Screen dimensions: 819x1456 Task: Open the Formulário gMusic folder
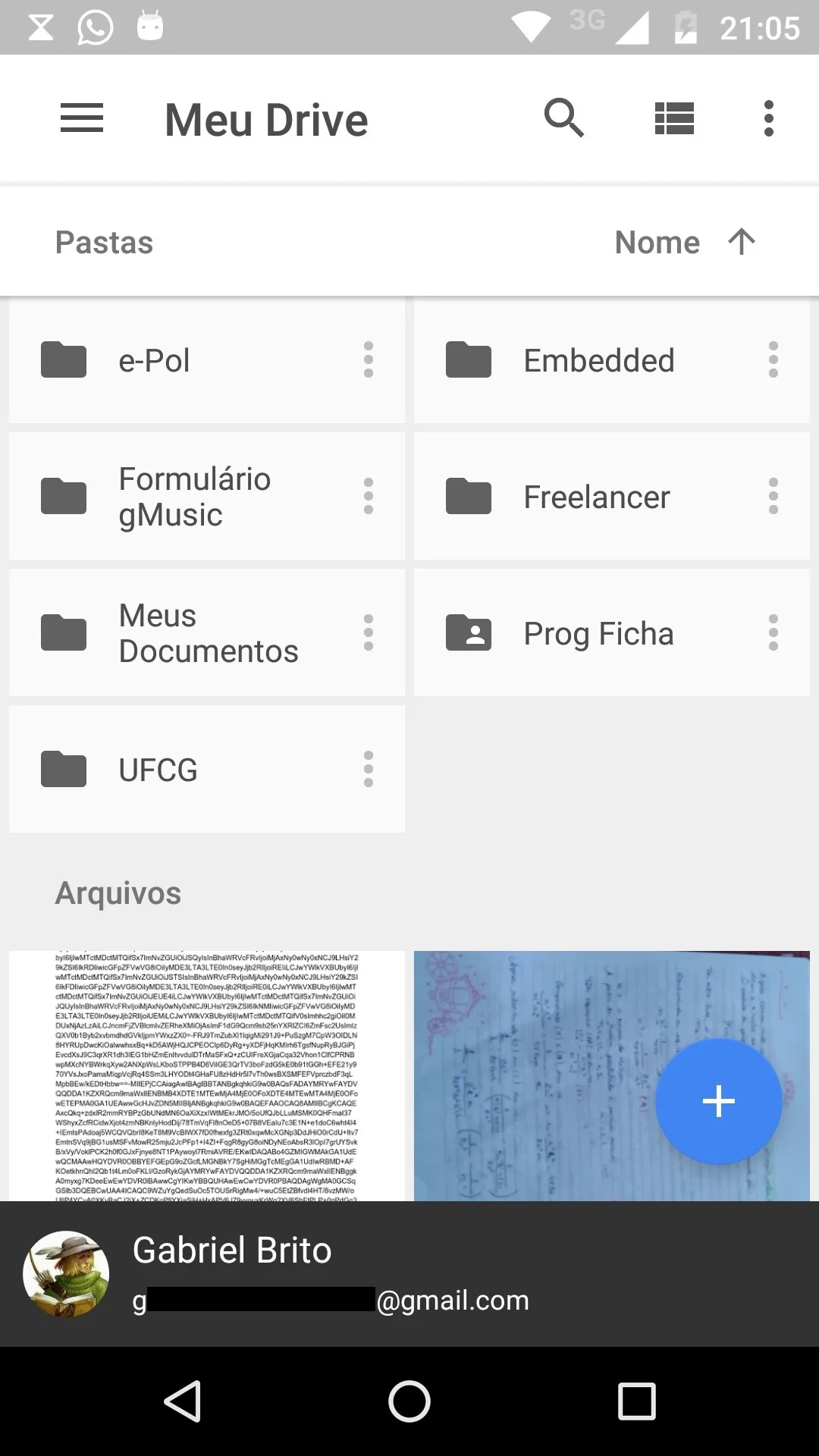click(182, 497)
